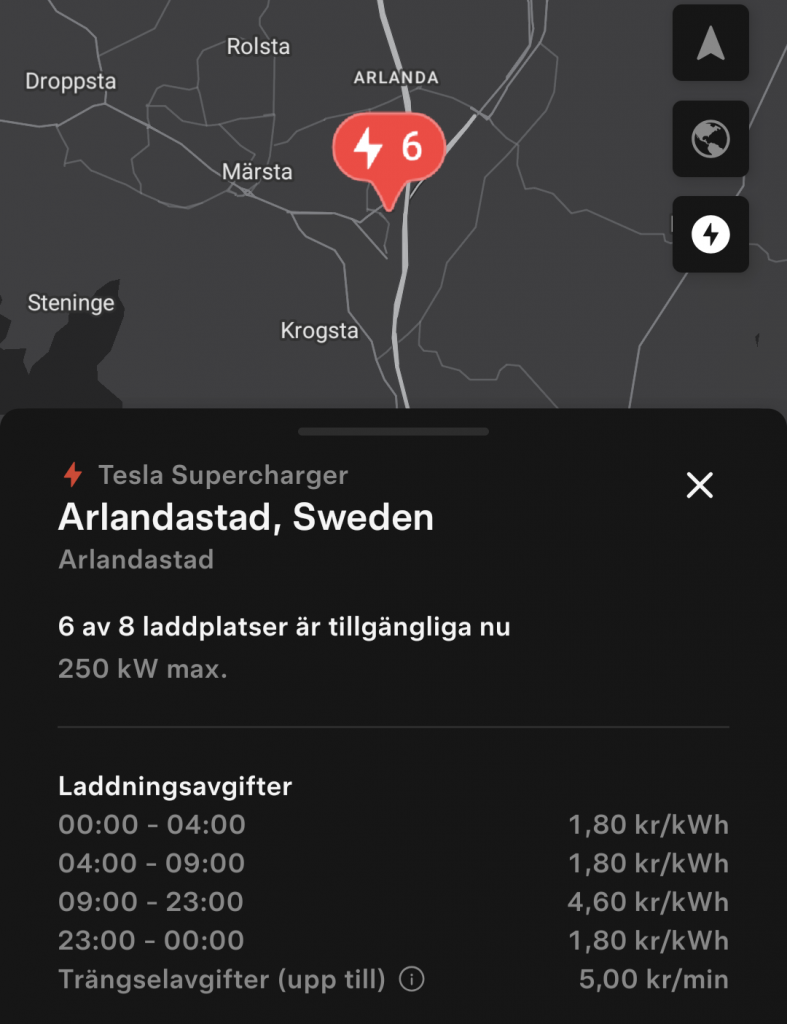
Task: Toggle the Supercharger lightning bolt map filter
Action: click(710, 234)
